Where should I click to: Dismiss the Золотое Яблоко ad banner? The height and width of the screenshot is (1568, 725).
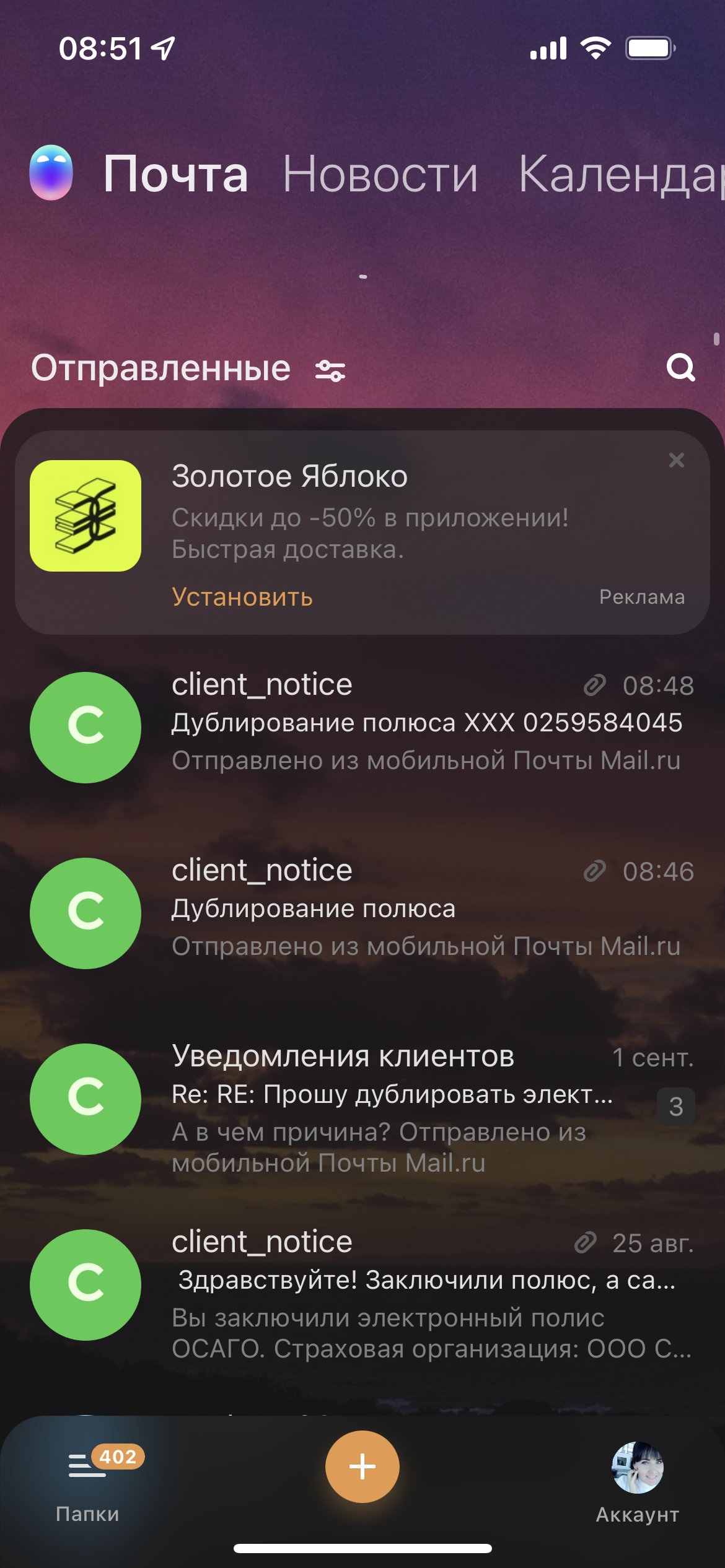pyautogui.click(x=676, y=460)
